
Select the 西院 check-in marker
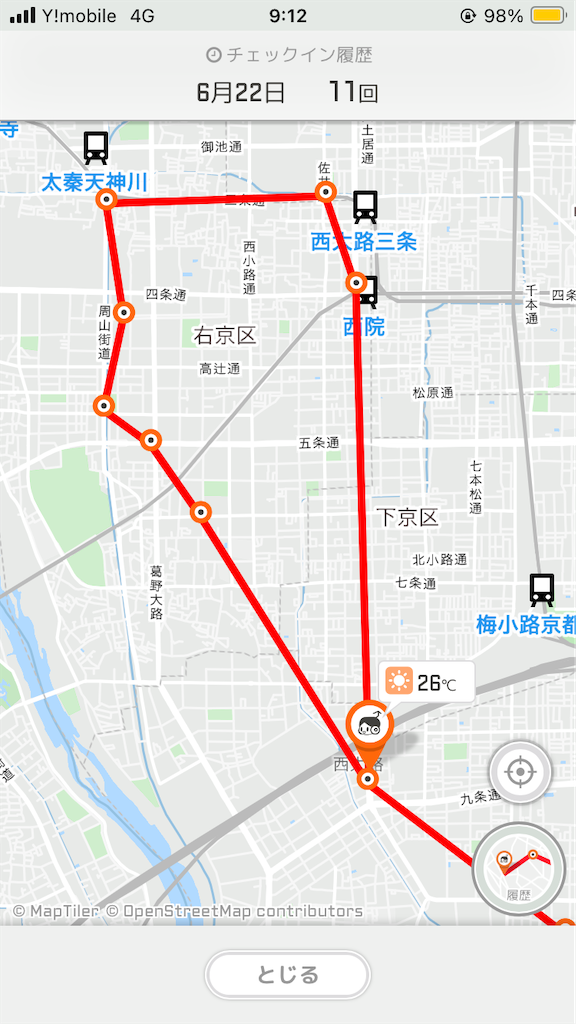pyautogui.click(x=356, y=283)
